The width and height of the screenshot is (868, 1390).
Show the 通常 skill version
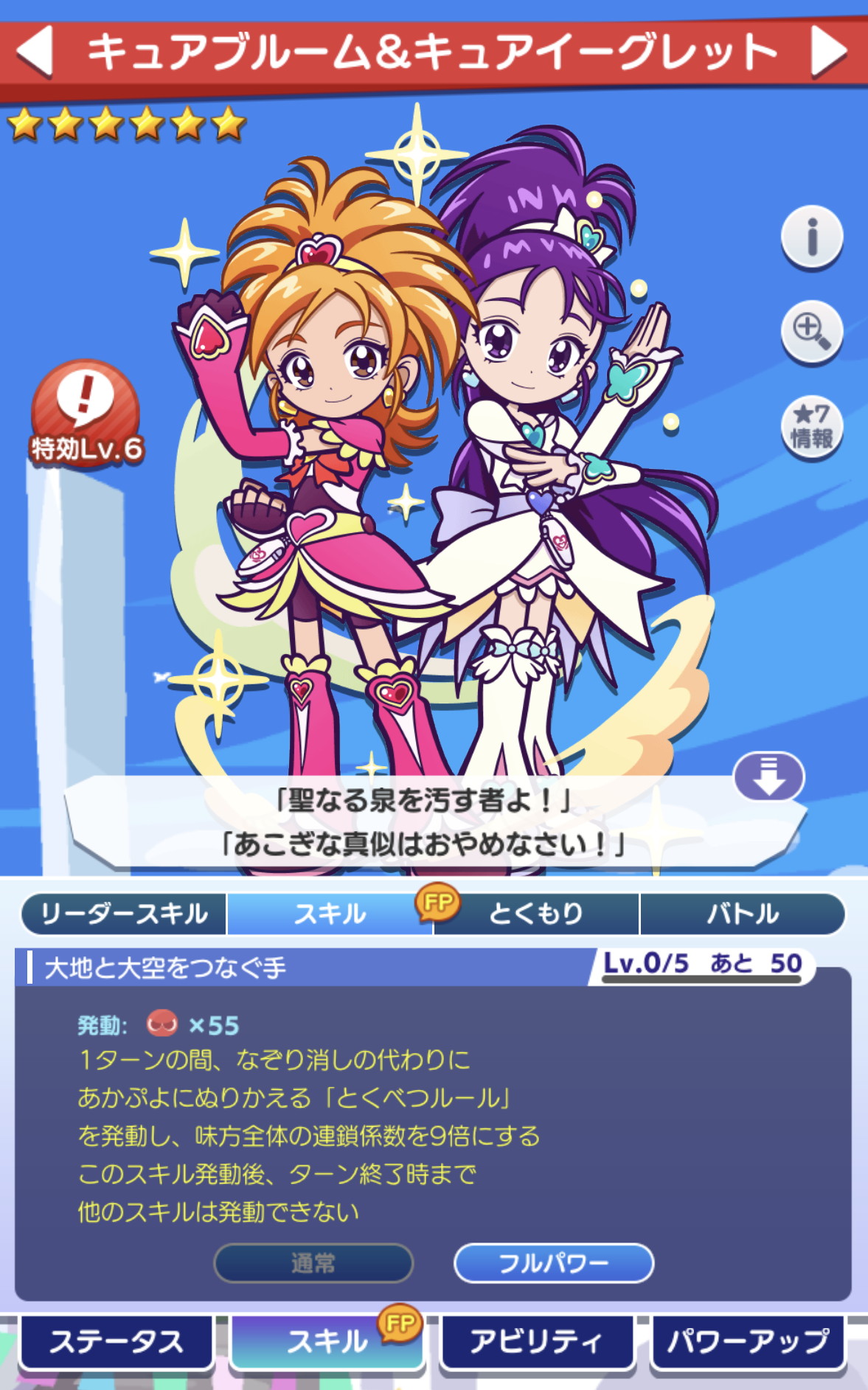point(313,1263)
